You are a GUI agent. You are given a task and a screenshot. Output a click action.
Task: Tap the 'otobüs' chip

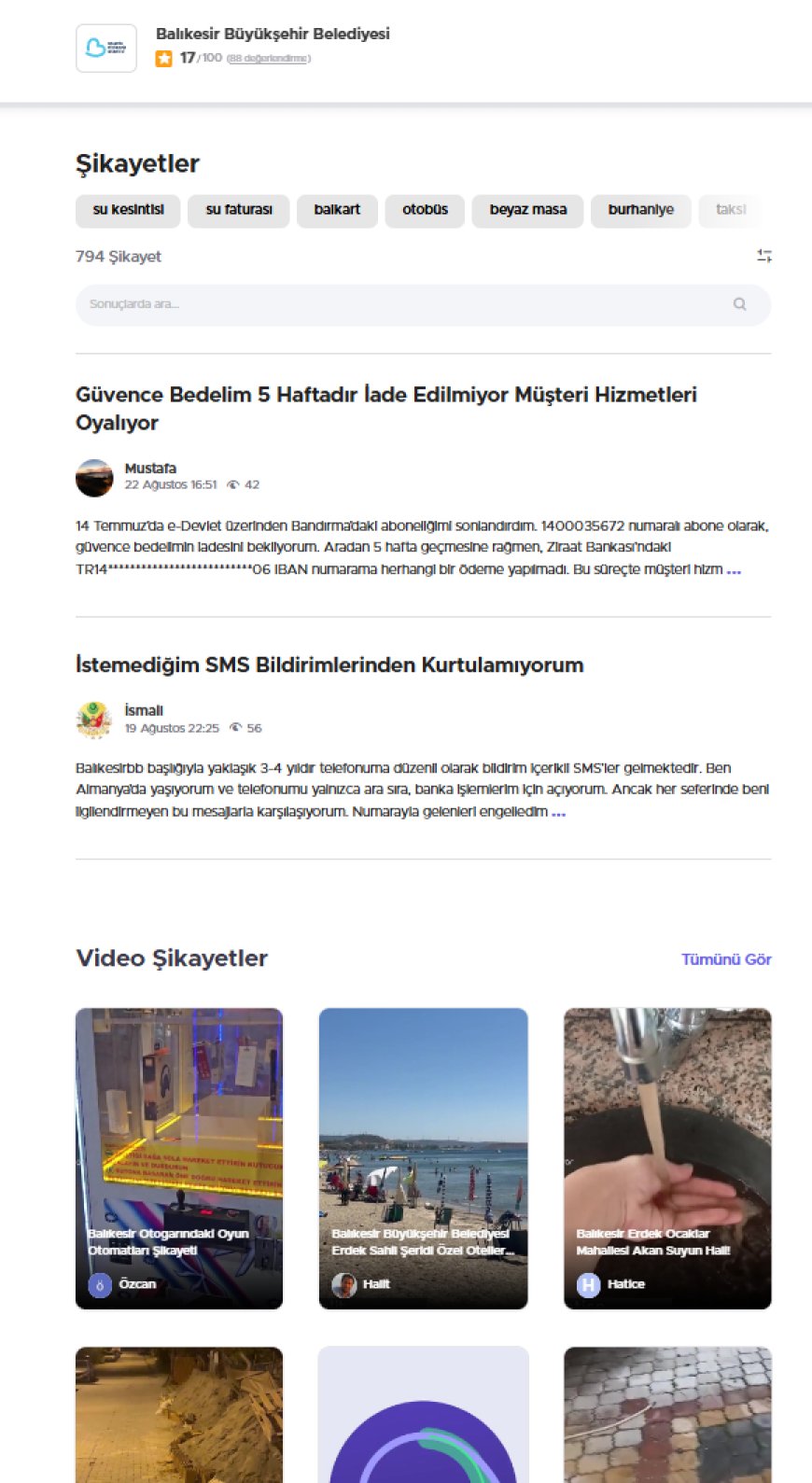[x=425, y=210]
